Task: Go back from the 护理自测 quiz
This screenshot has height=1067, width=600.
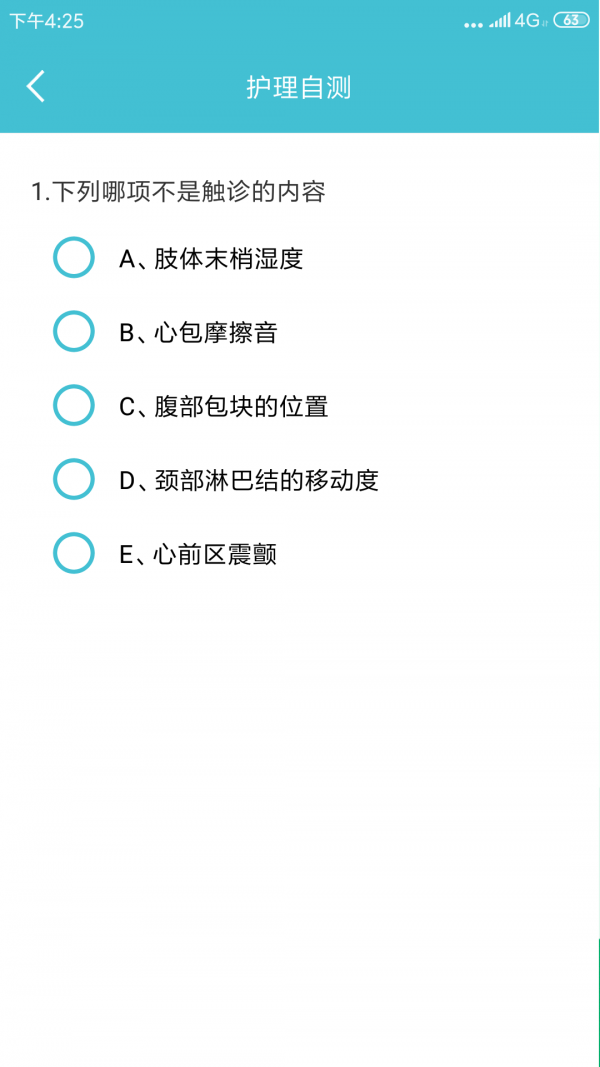Action: 36,87
